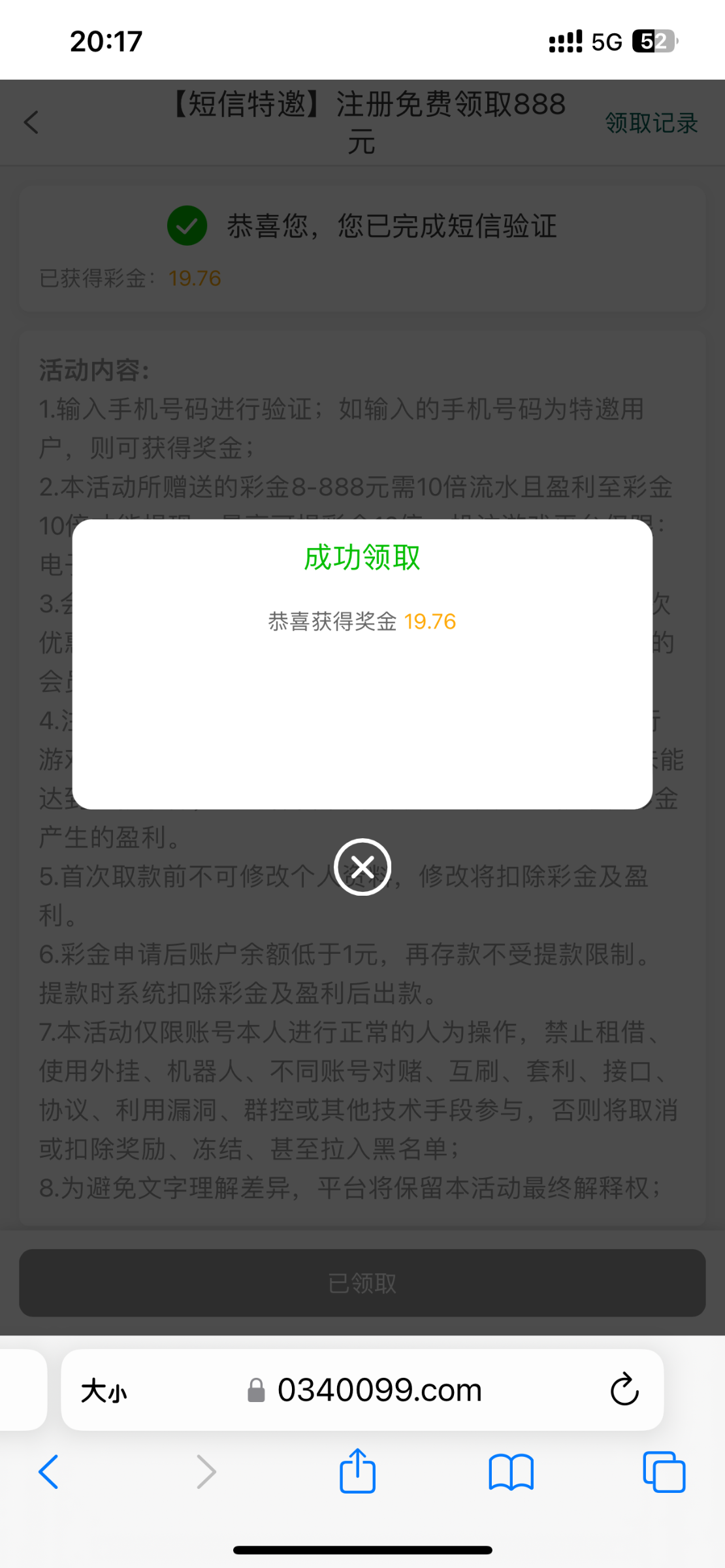Open the Safari share sheet
This screenshot has width=725, height=1568.
(x=357, y=1471)
